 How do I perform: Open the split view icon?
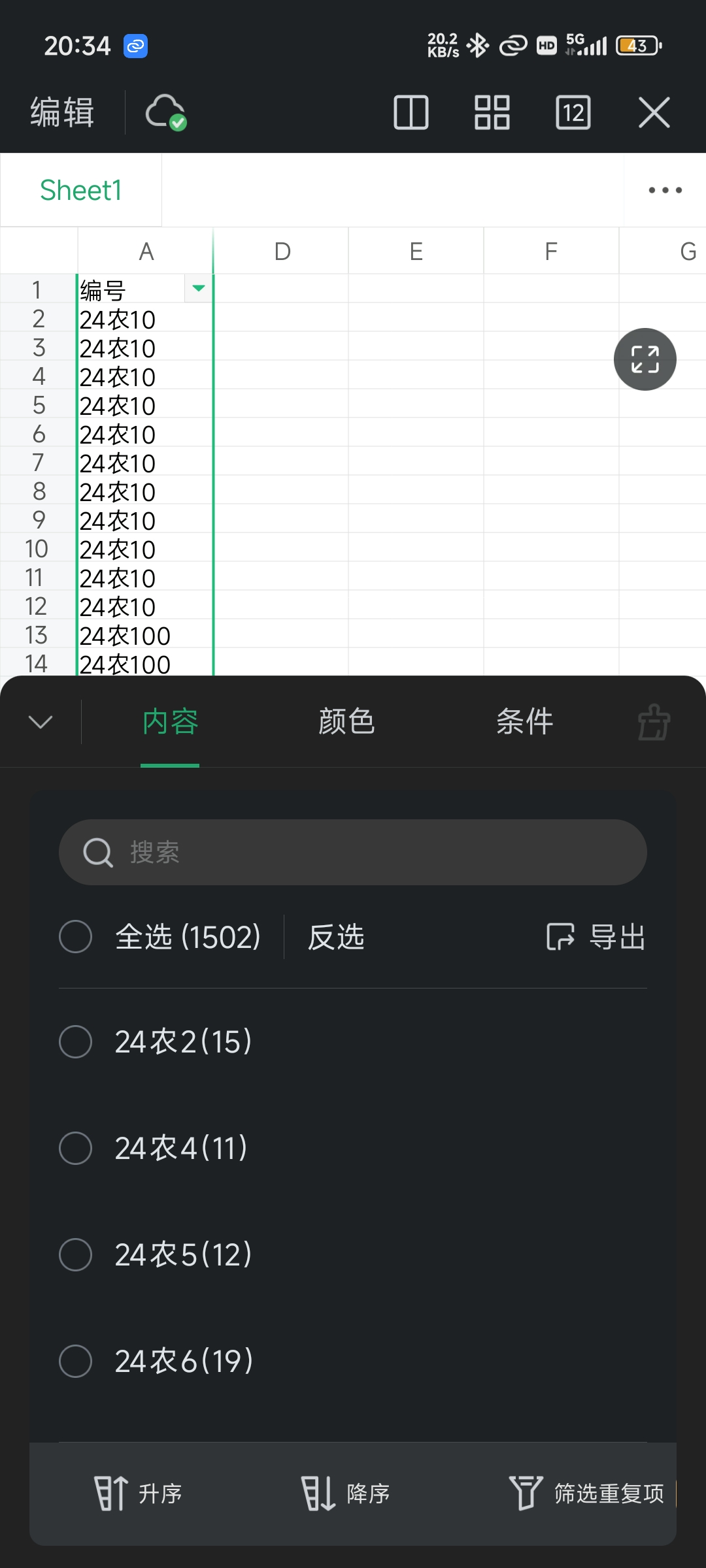[411, 112]
